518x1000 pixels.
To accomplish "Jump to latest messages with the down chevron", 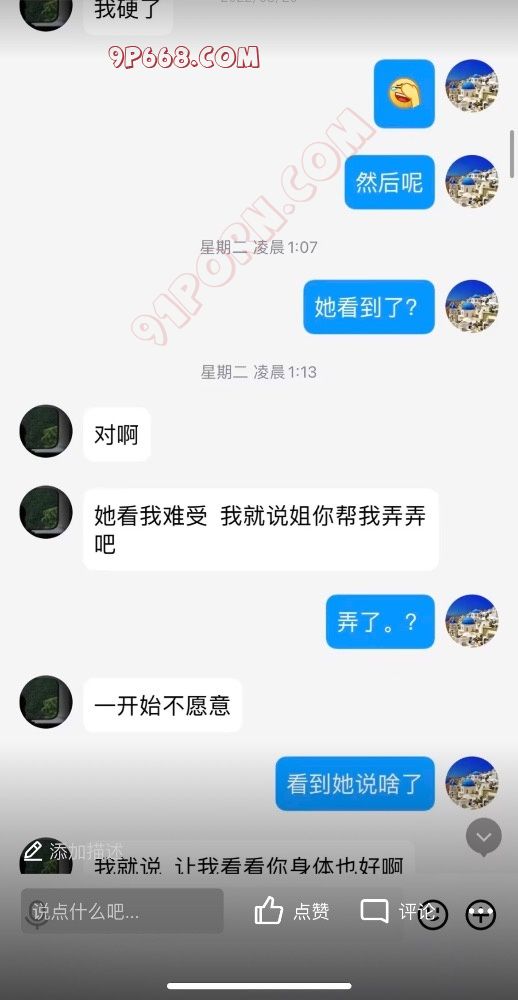I will tap(484, 837).
